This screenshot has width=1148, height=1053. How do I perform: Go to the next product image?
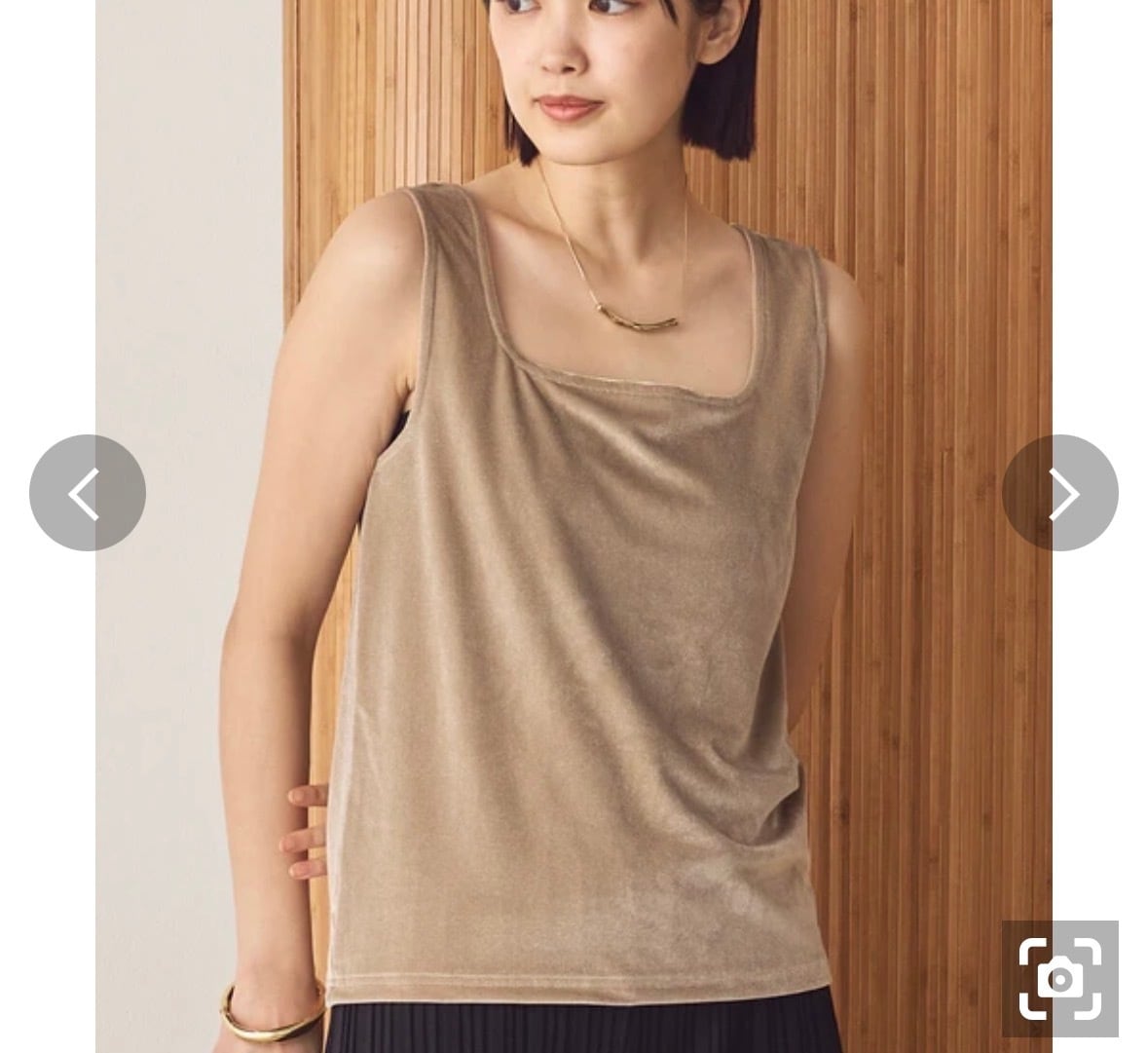coord(1060,493)
